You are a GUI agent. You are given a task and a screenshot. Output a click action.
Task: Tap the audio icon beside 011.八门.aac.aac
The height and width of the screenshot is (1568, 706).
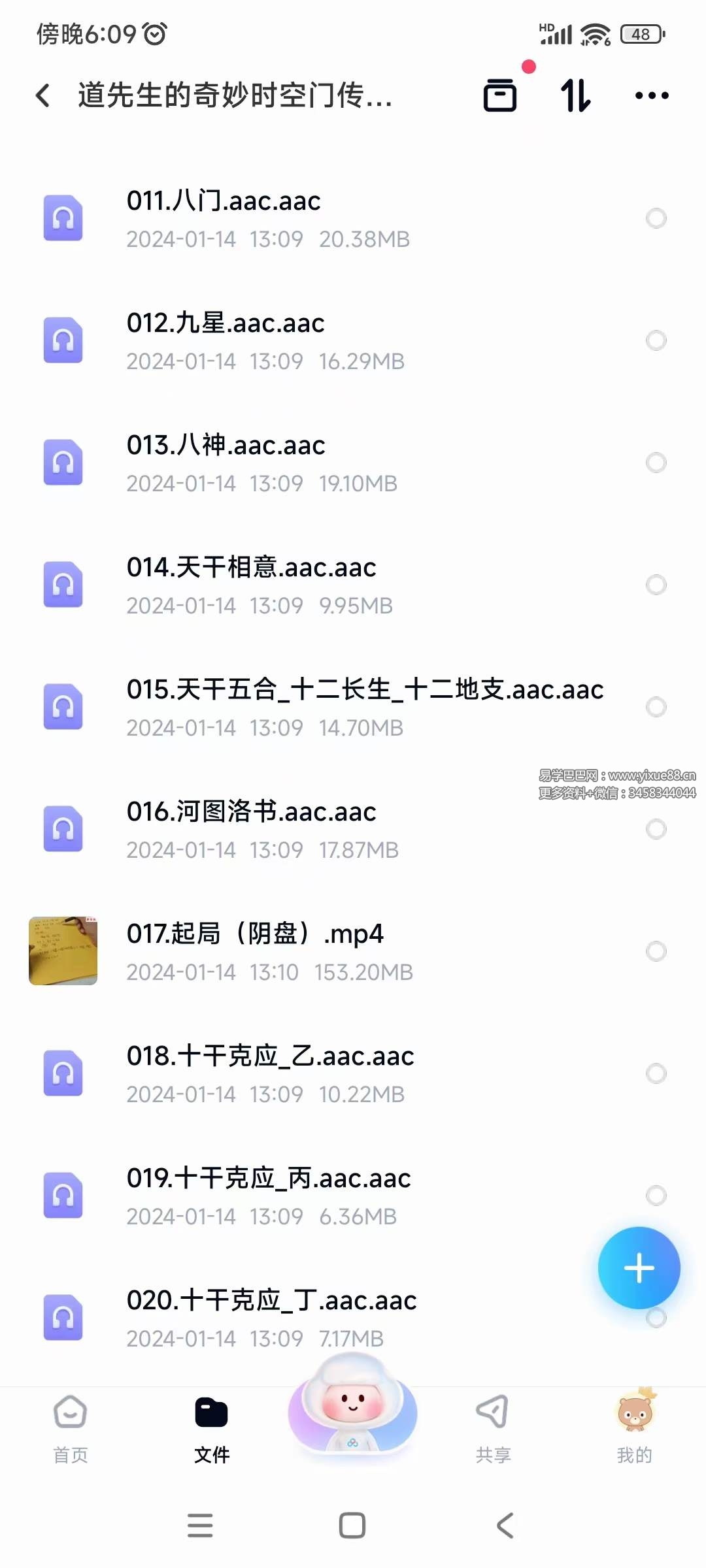63,218
